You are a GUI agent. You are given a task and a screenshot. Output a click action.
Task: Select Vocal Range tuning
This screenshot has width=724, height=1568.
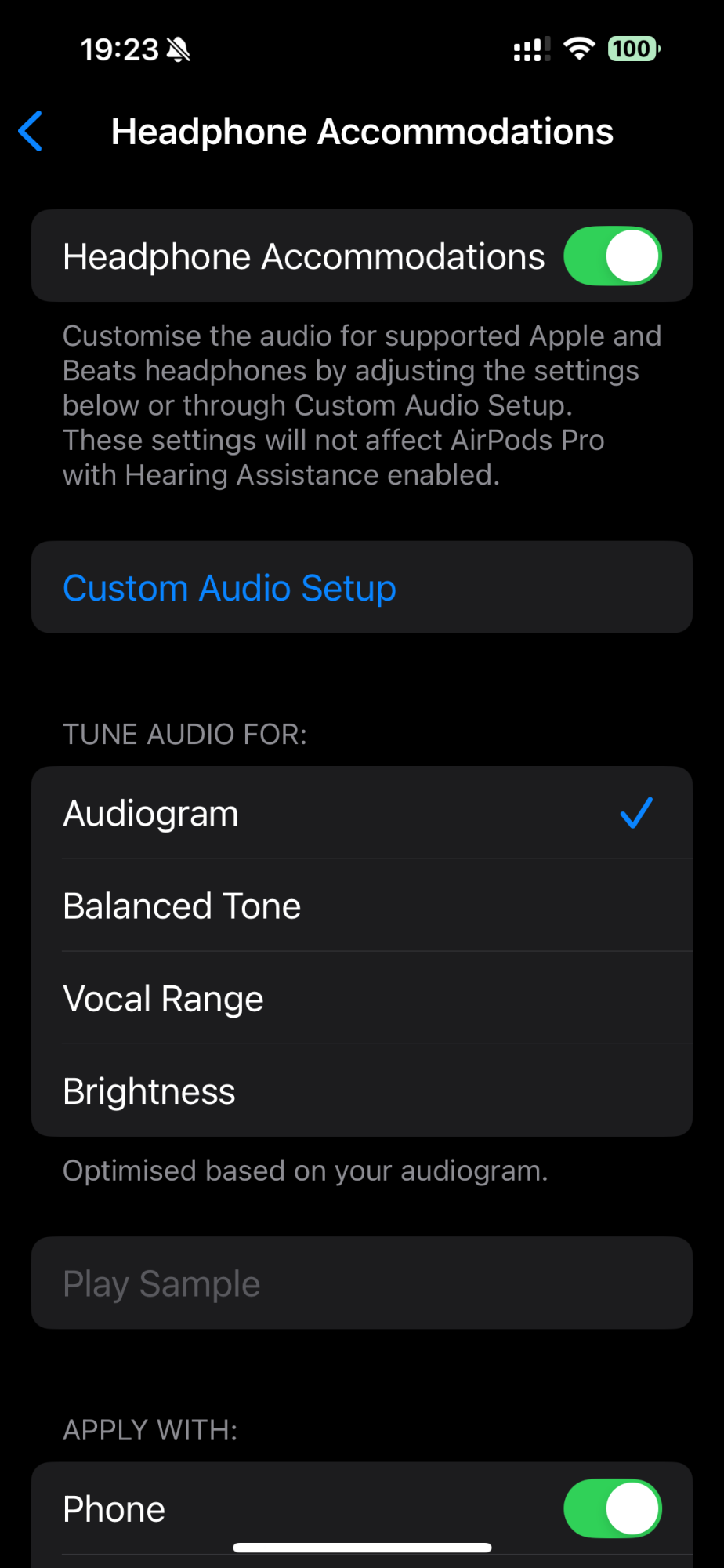click(x=360, y=998)
